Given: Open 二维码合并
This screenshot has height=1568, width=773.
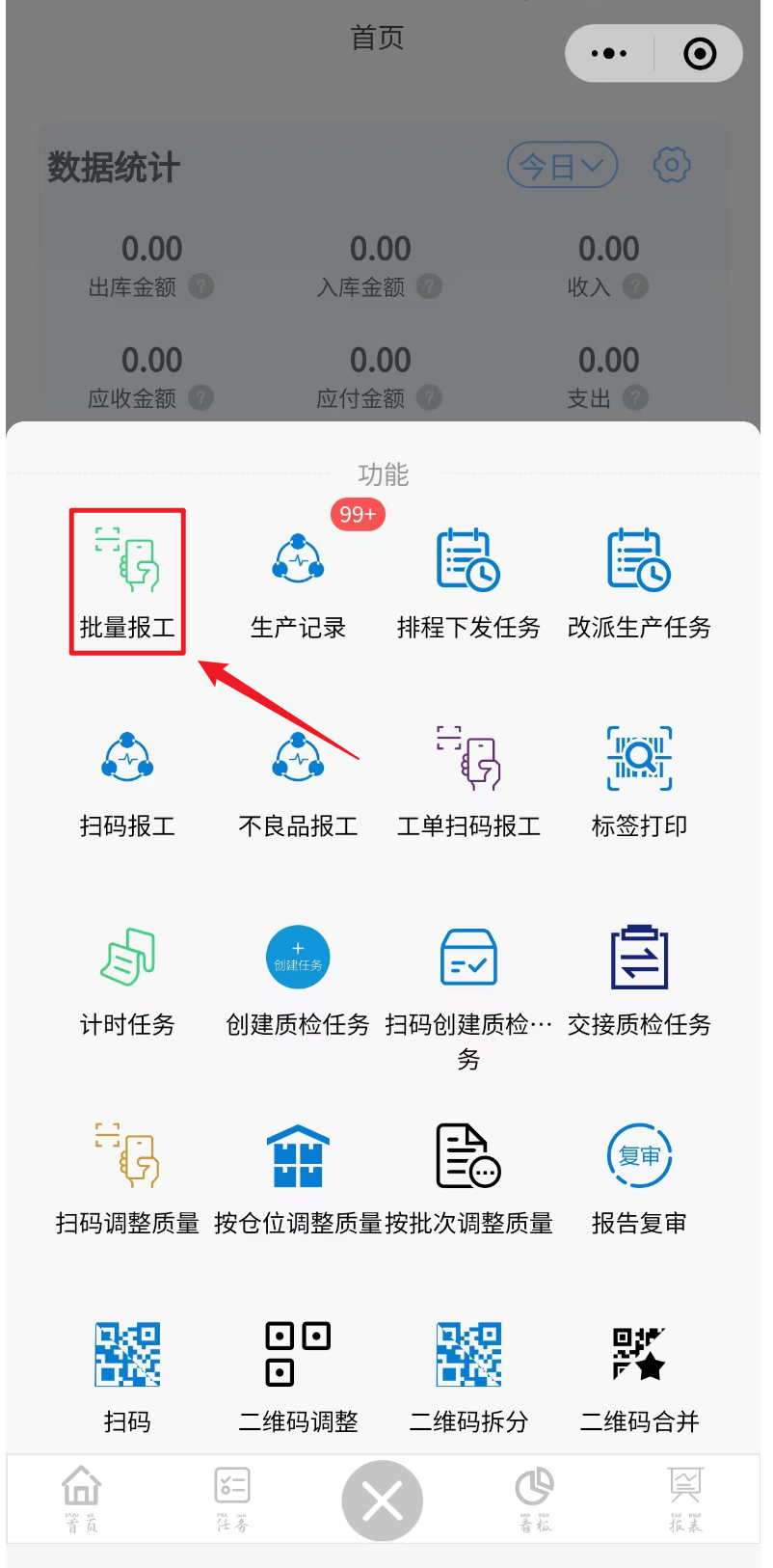Looking at the screenshot, I should tap(639, 1377).
